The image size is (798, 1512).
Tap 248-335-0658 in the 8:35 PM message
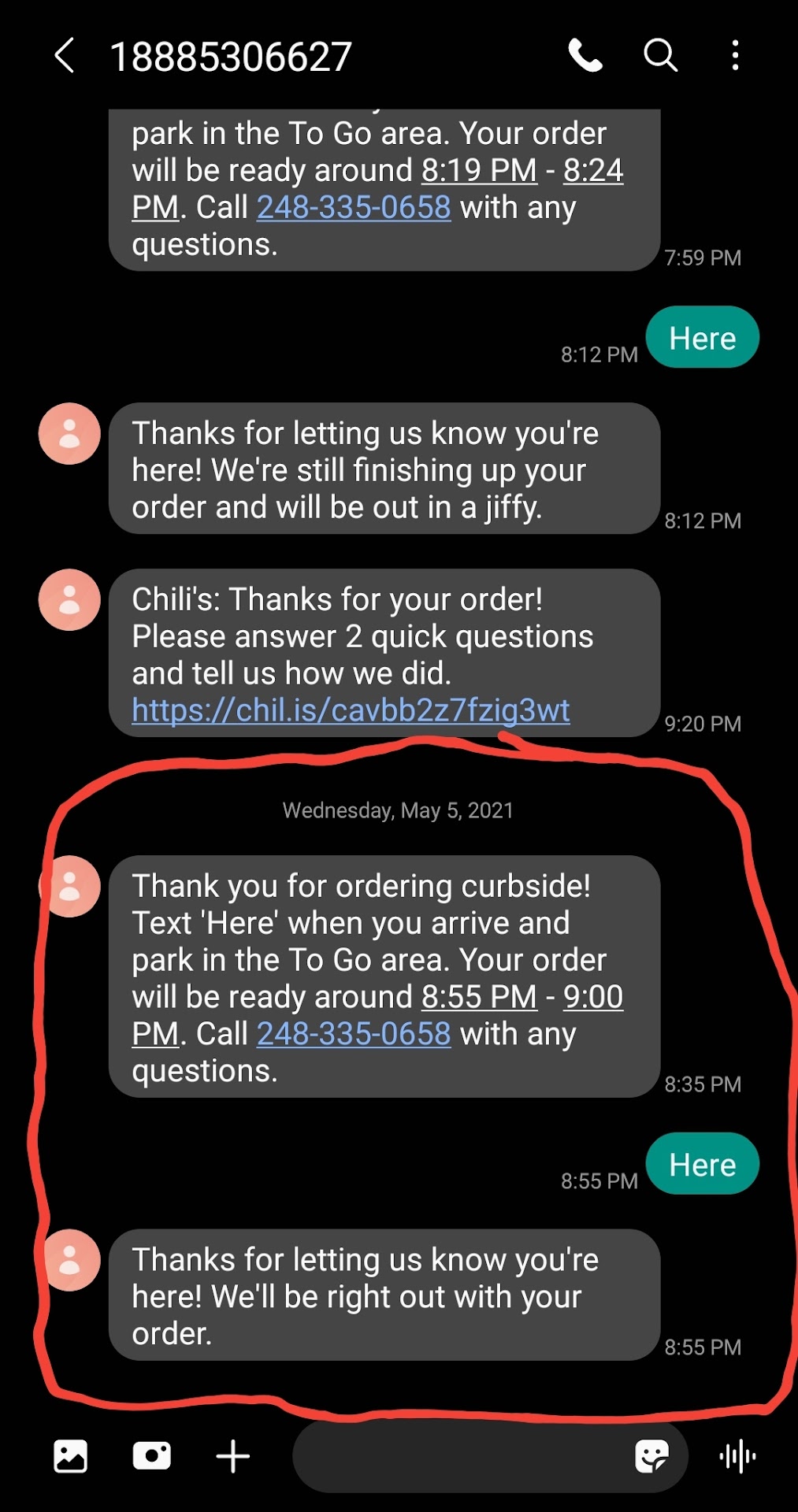coord(354,1034)
